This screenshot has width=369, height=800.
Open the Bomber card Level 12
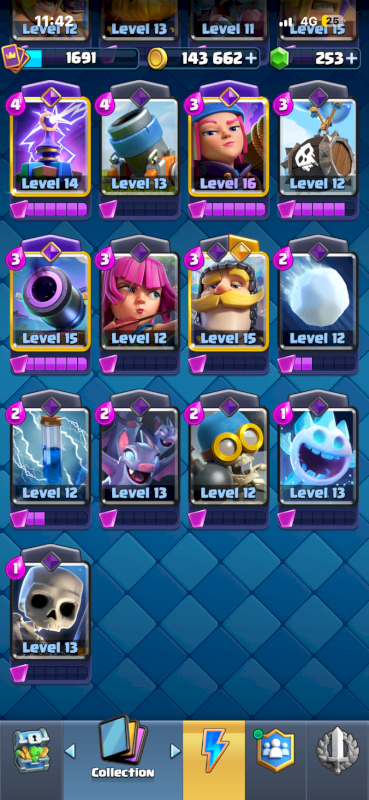click(x=229, y=456)
